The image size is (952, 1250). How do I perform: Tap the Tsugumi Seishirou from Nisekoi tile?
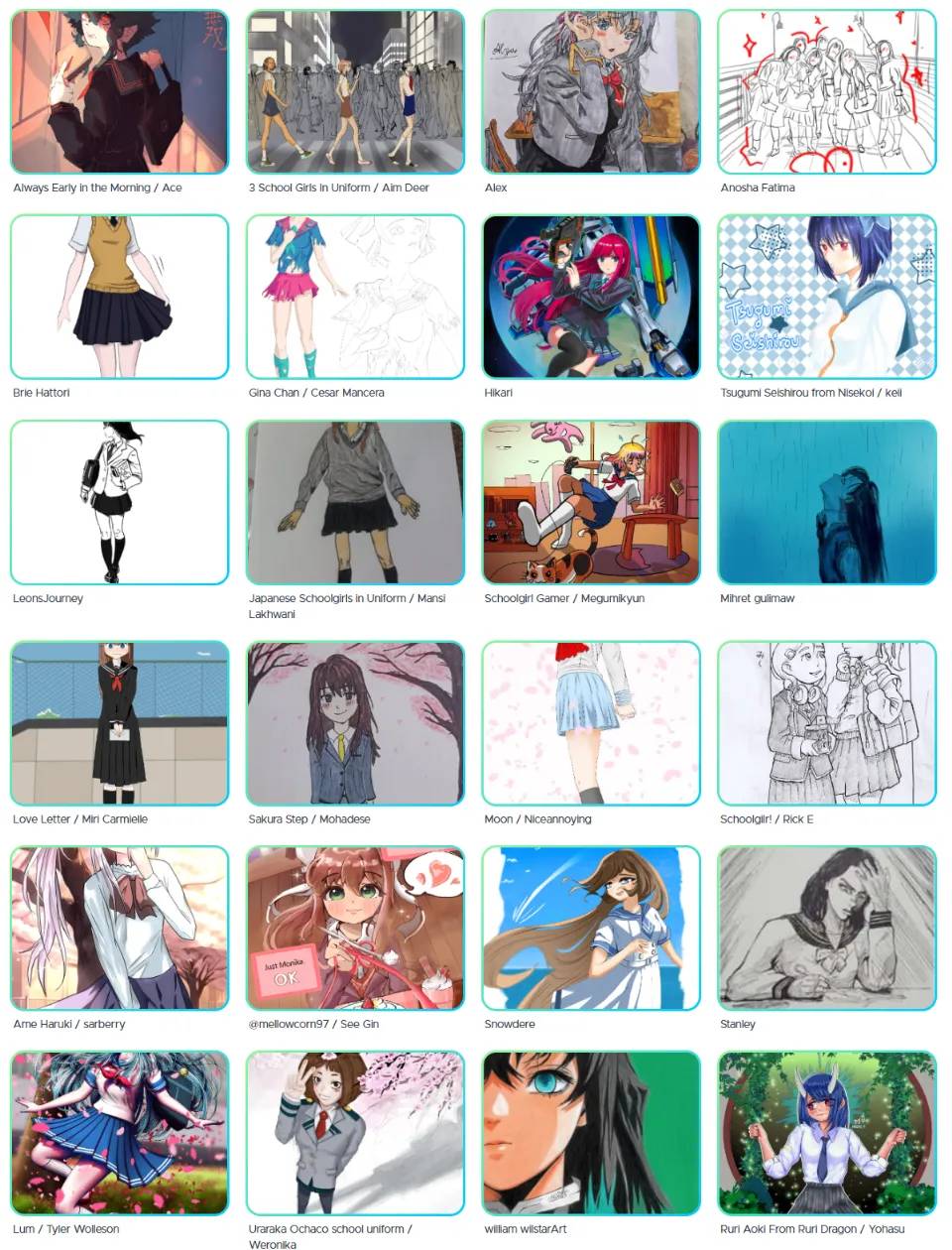pos(827,297)
